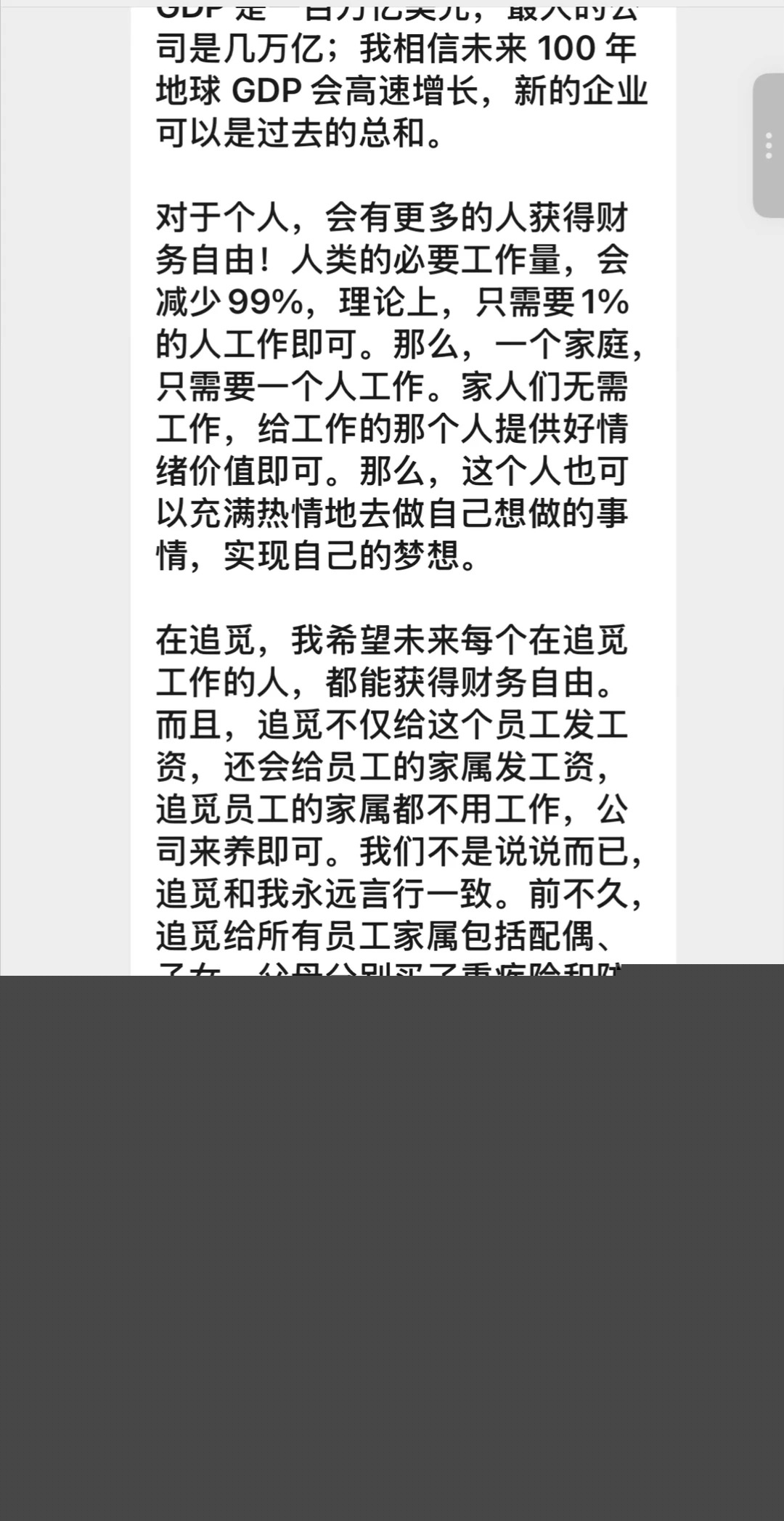Open the three-dot side handle
This screenshot has height=1521, width=784.
pyautogui.click(x=769, y=146)
